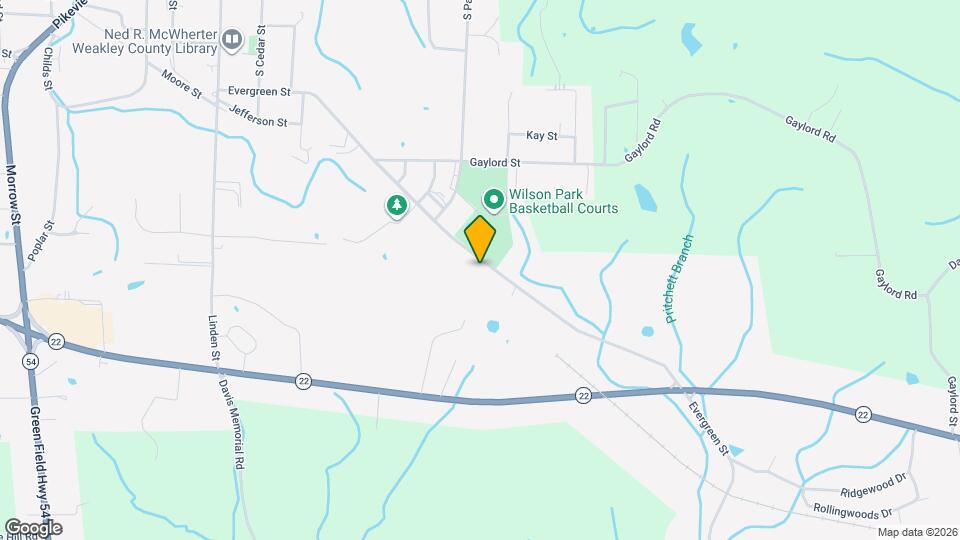
Task: Tap the green park tree pin
Action: point(398,206)
